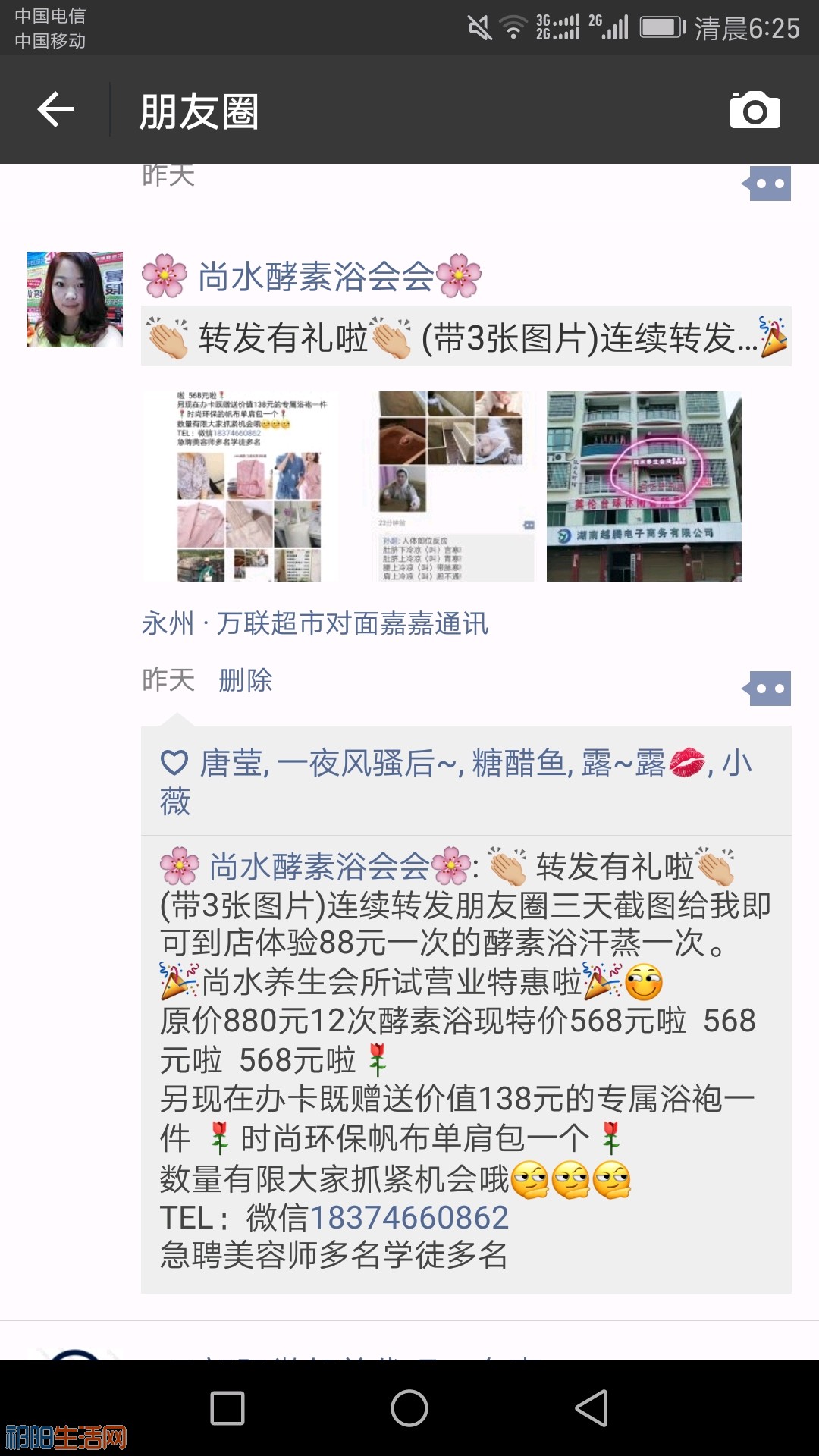Open location 永州·万联超市对面嘉嘉通讯
The width and height of the screenshot is (819, 1456).
[315, 623]
